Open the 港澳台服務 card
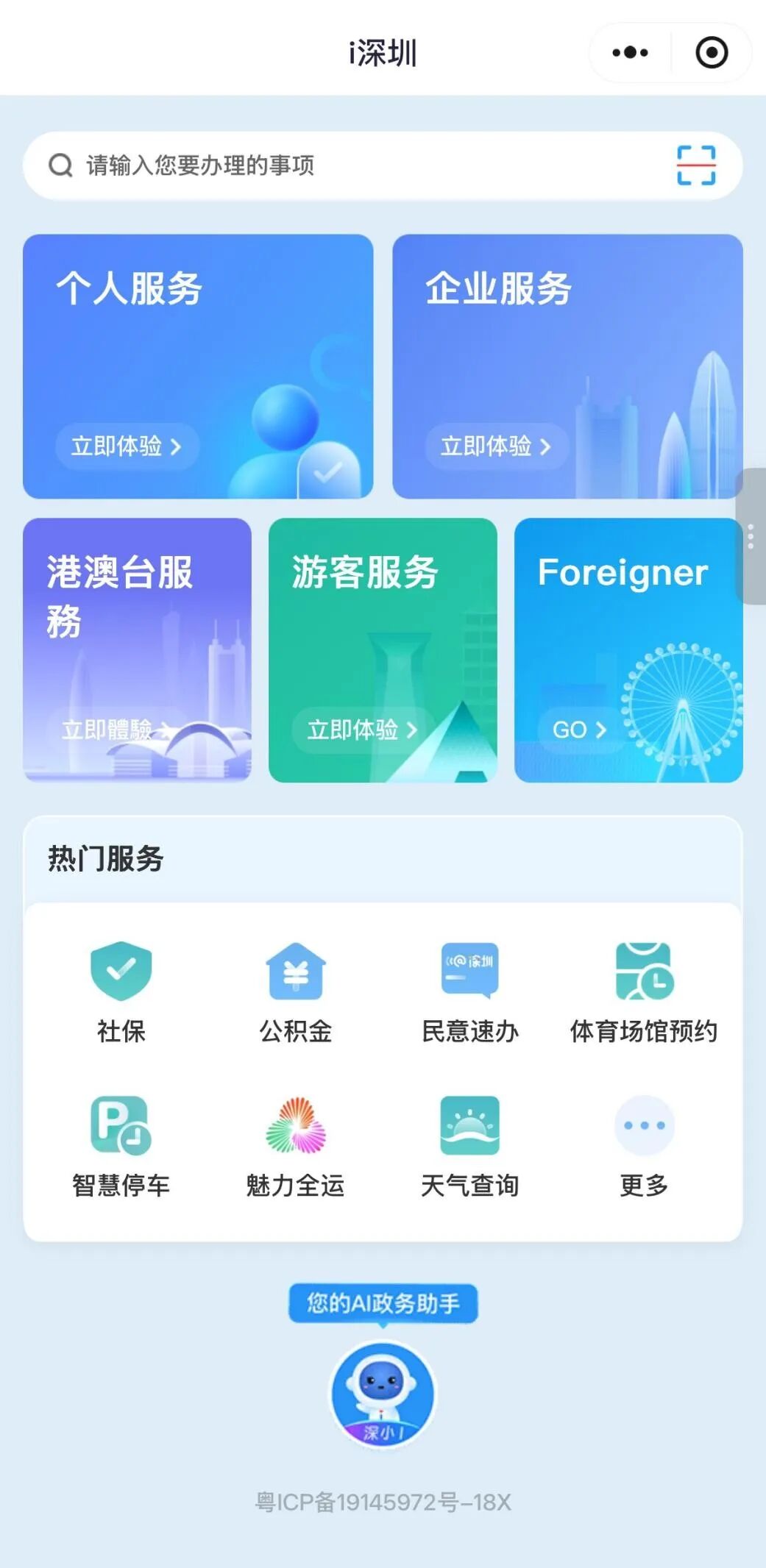Screen dimensions: 766x1568 (x=137, y=650)
